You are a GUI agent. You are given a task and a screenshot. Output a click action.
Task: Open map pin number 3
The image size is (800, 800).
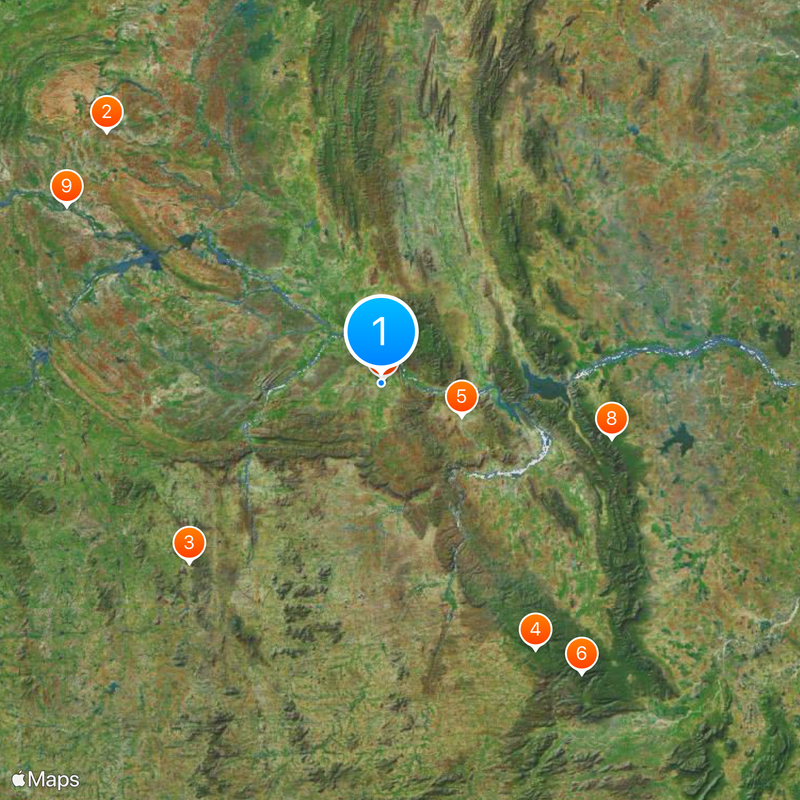[189, 543]
